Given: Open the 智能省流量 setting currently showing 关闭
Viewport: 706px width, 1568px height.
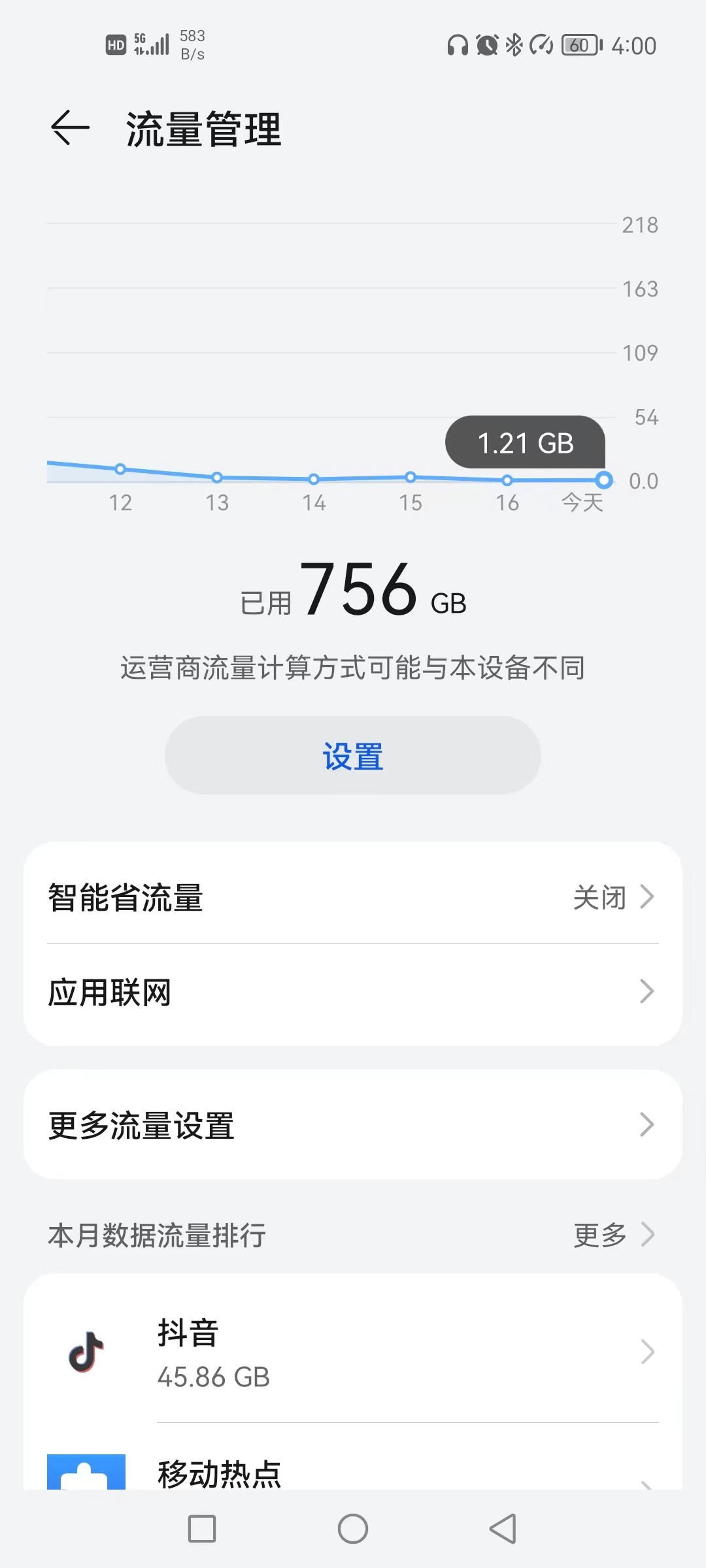Looking at the screenshot, I should [x=353, y=898].
